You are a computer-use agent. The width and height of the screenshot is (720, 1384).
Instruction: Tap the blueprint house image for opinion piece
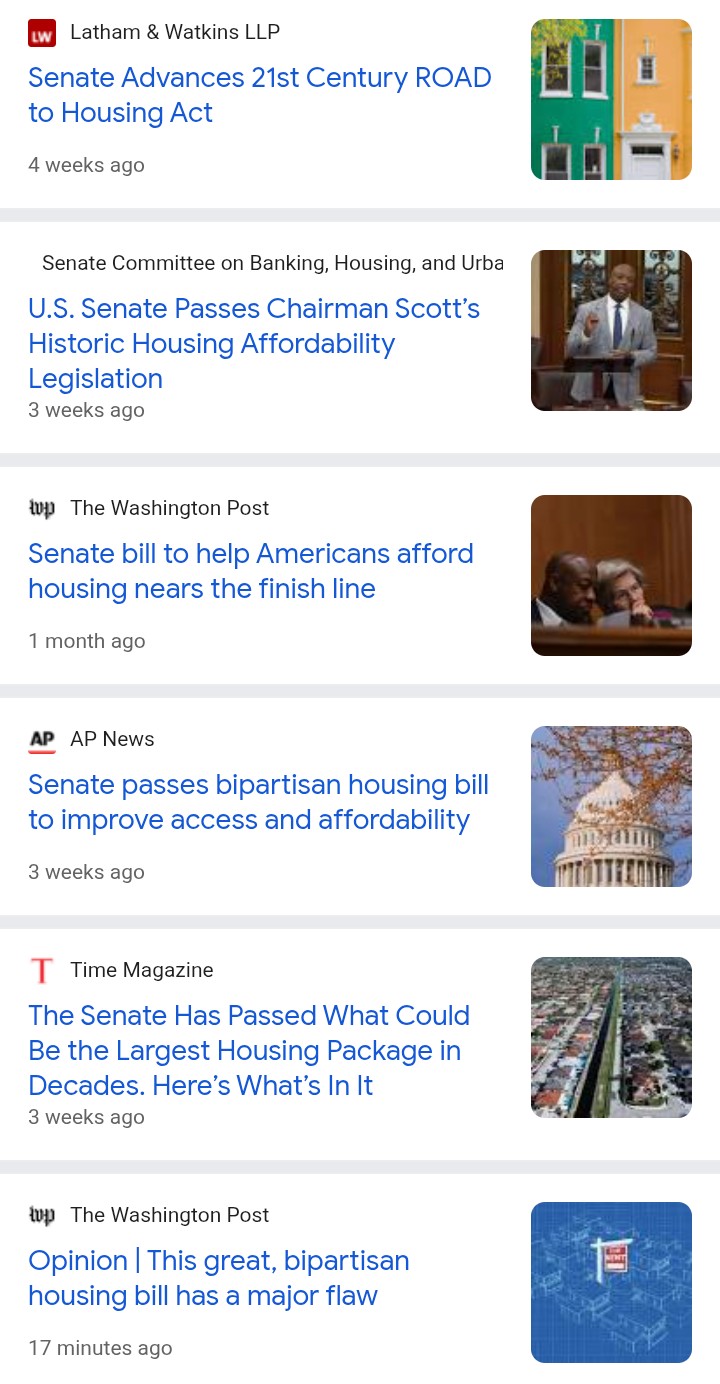[611, 1282]
